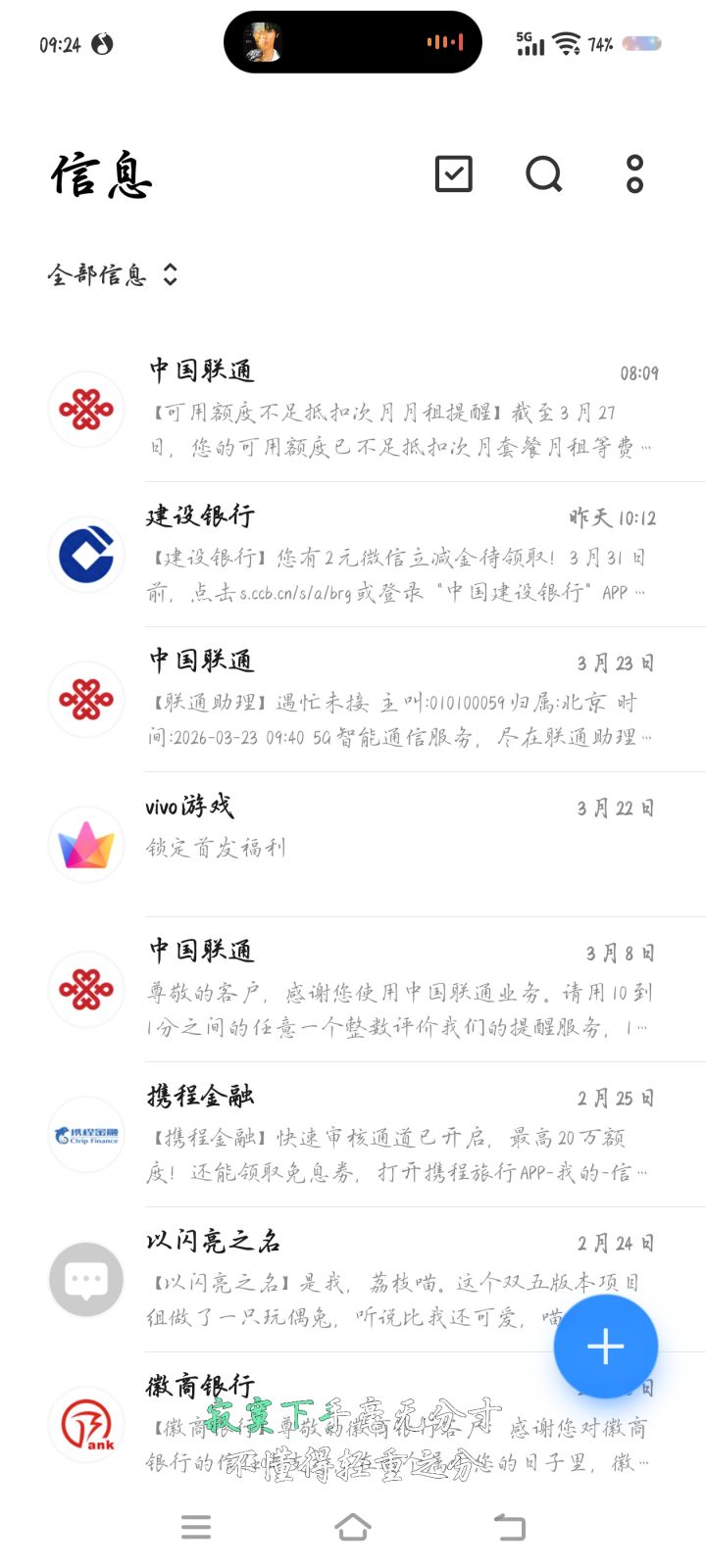Tap the 以闪亮之名 chat bubble avatar

pyautogui.click(x=85, y=1279)
